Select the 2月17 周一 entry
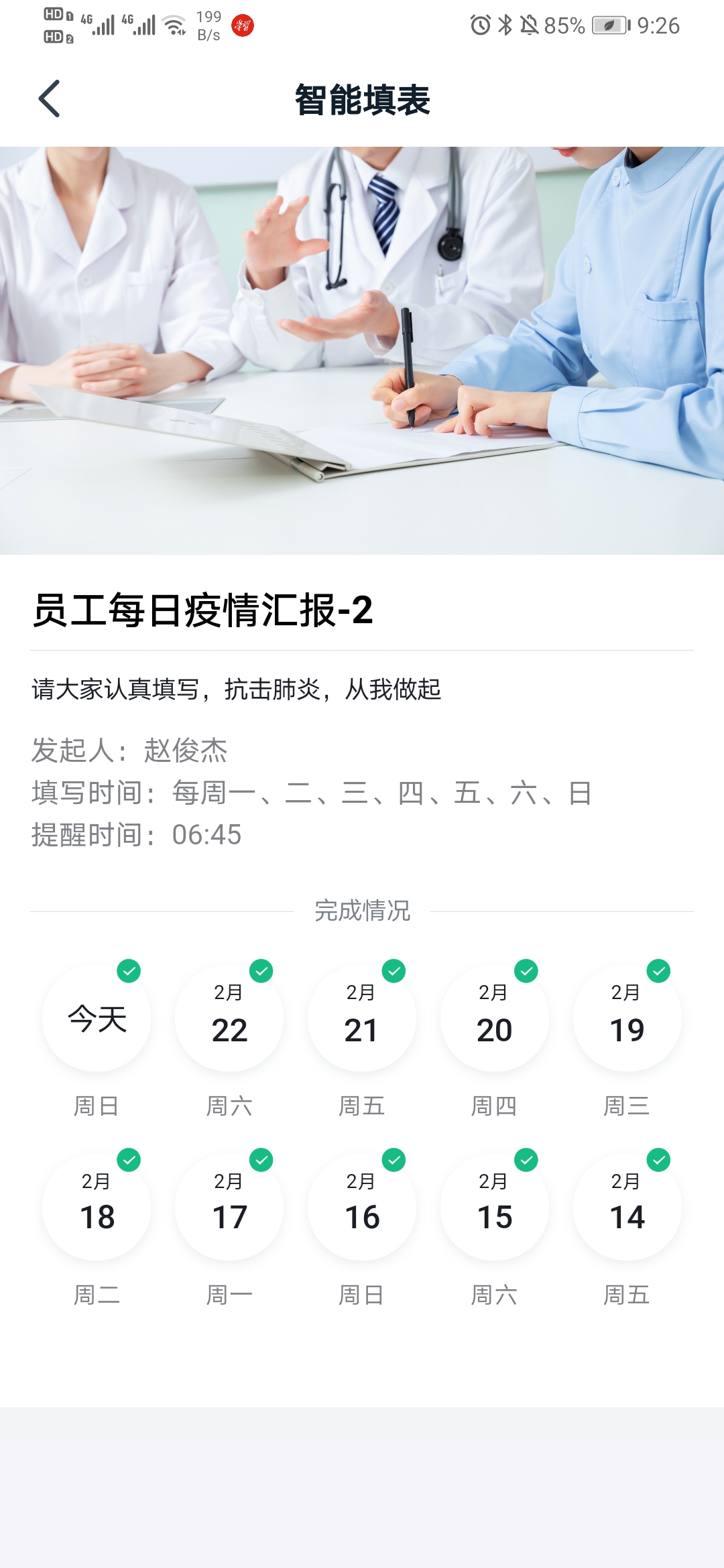 tap(229, 1206)
